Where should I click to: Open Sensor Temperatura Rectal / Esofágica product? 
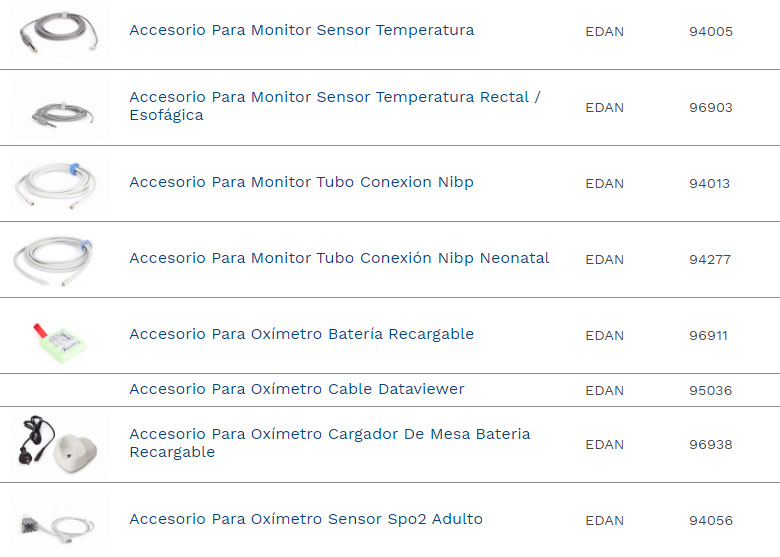tap(334, 106)
